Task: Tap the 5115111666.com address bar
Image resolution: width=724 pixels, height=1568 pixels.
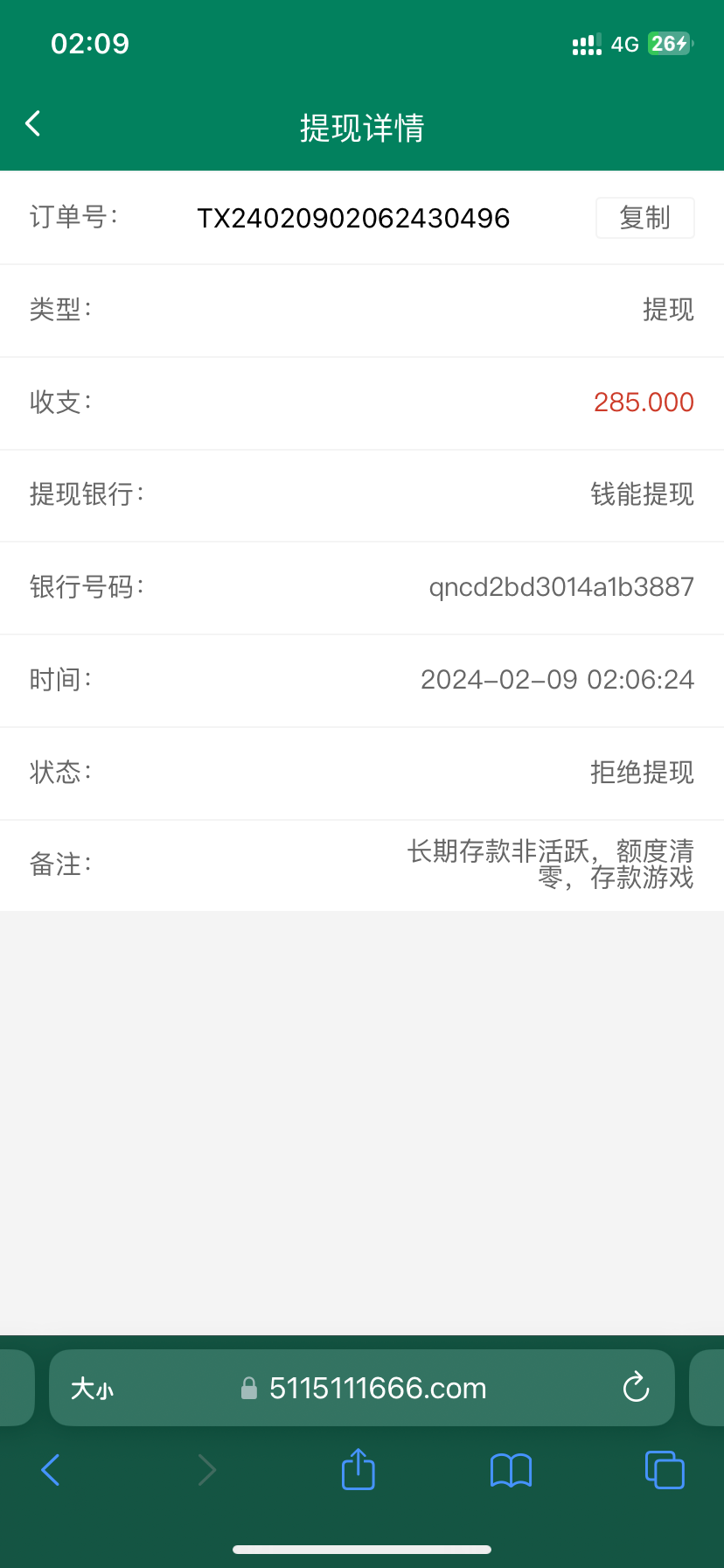Action: (x=362, y=1388)
